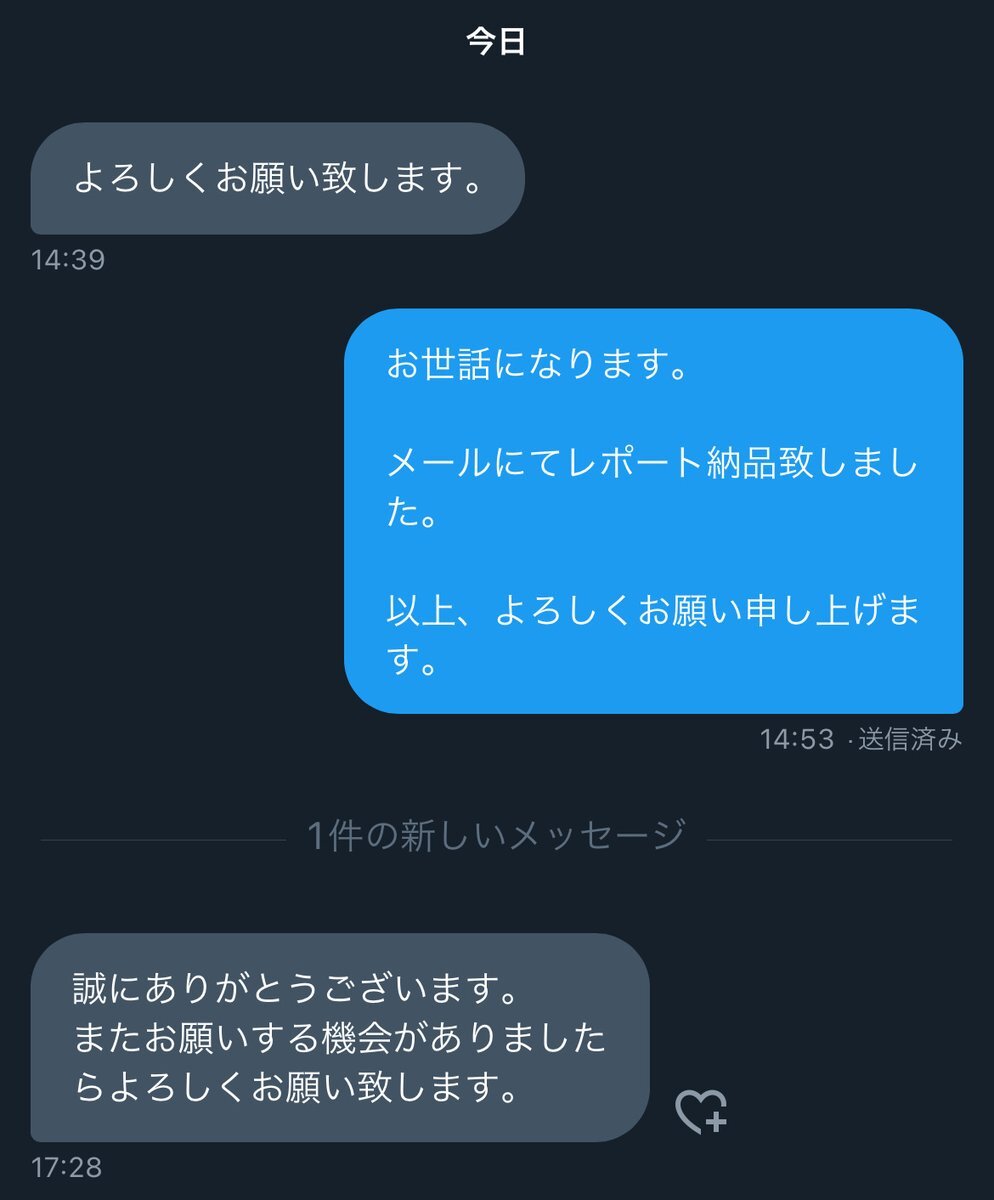
Task: Add a reaction to the 17:28 message
Action: (x=701, y=1111)
